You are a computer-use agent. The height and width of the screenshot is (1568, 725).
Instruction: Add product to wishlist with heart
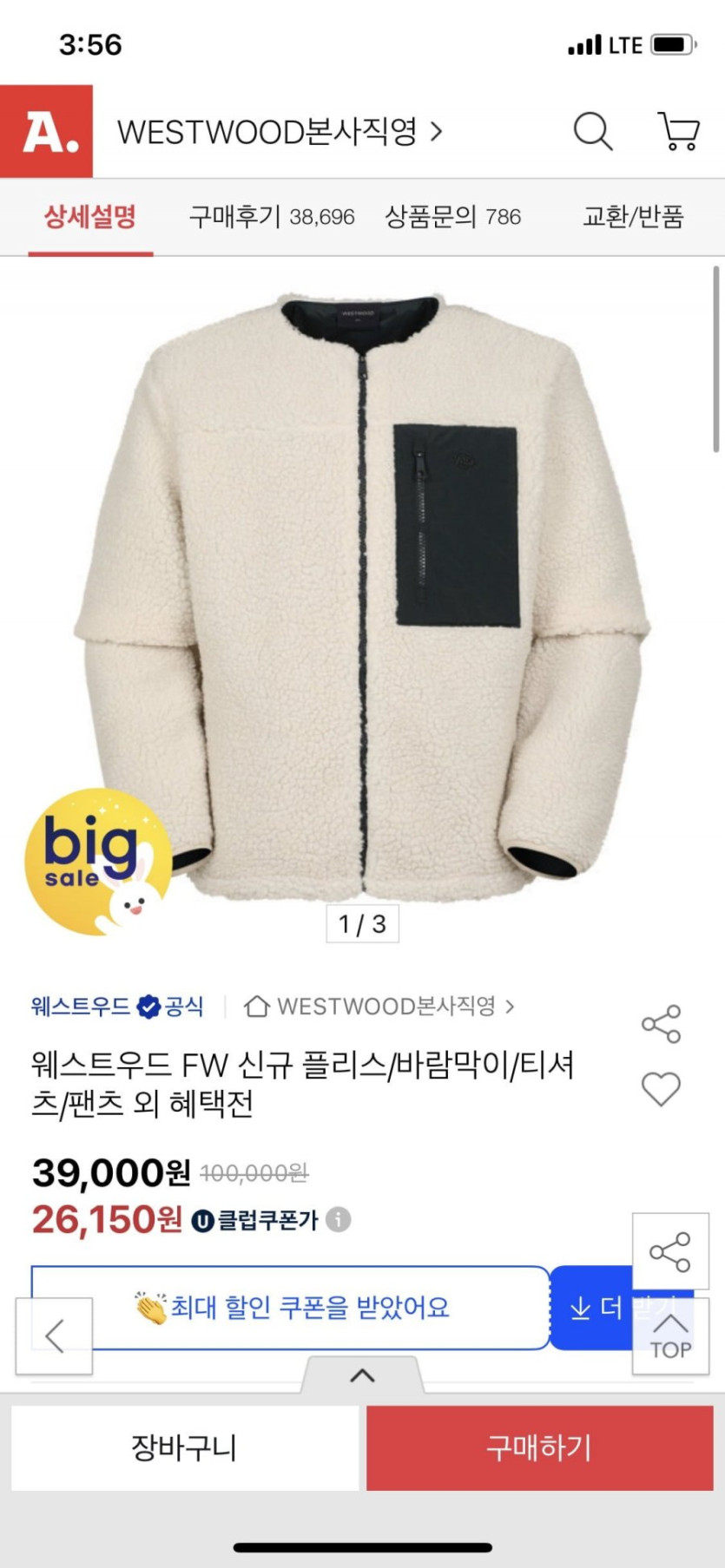point(661,1088)
